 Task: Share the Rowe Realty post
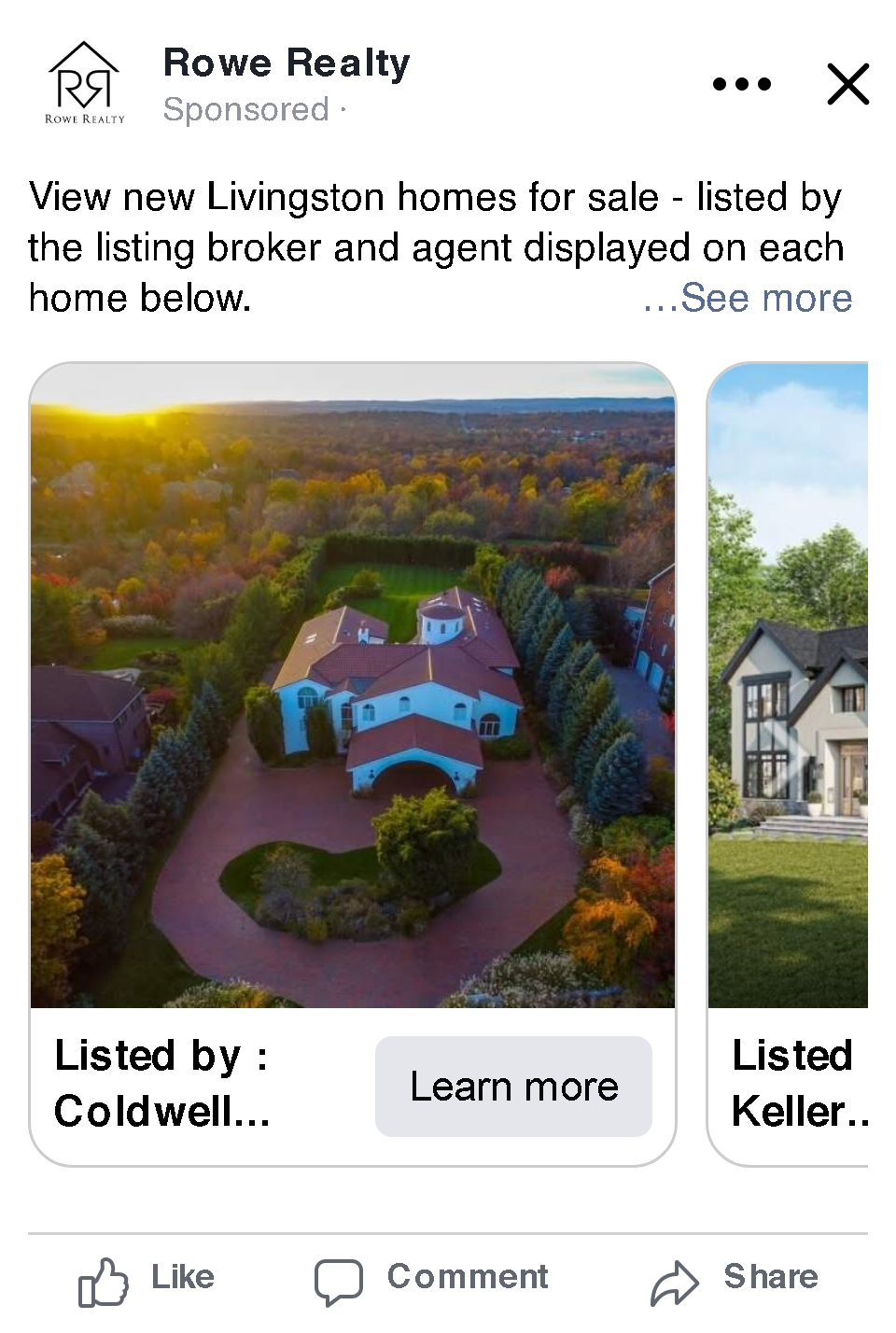click(x=735, y=1279)
